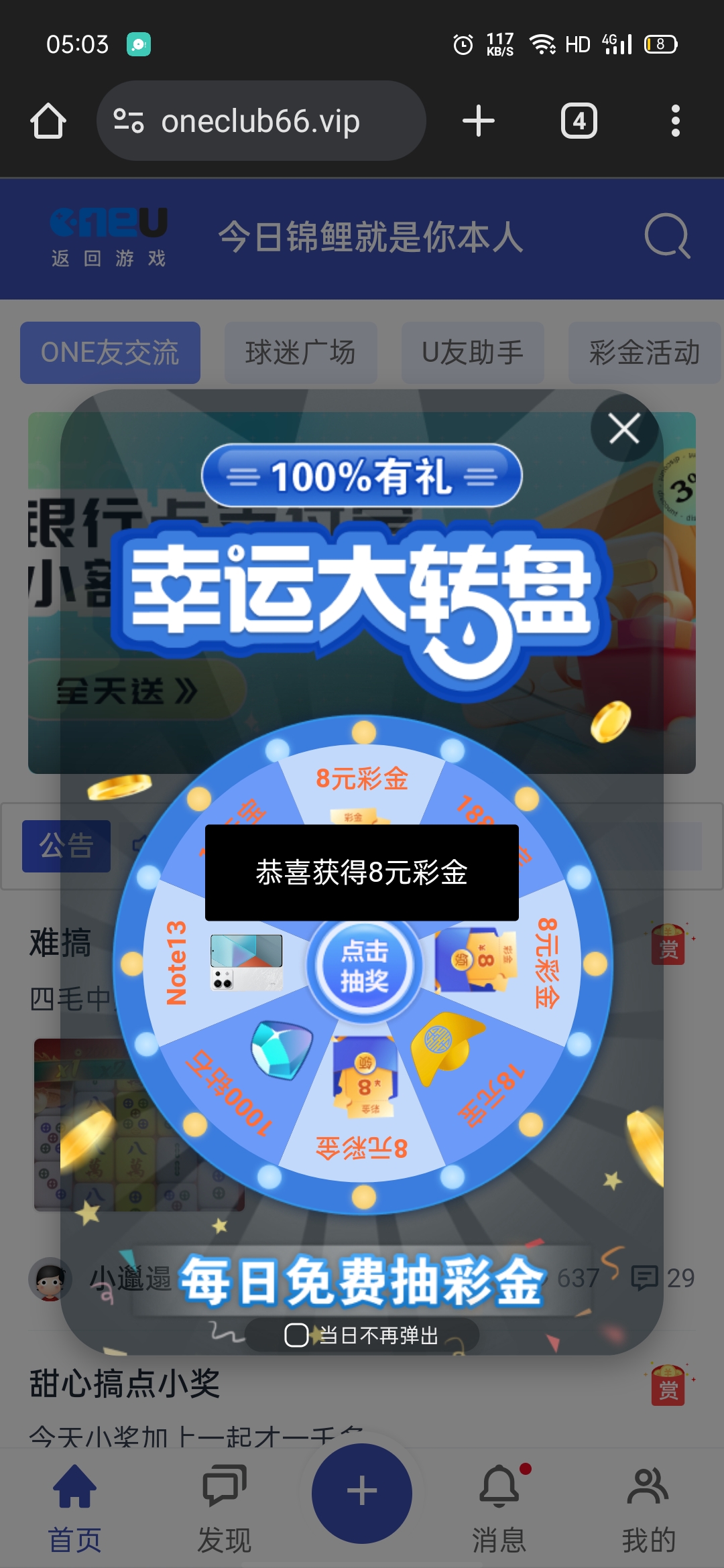Select the U友助手 section
The height and width of the screenshot is (1568, 724).
473,352
